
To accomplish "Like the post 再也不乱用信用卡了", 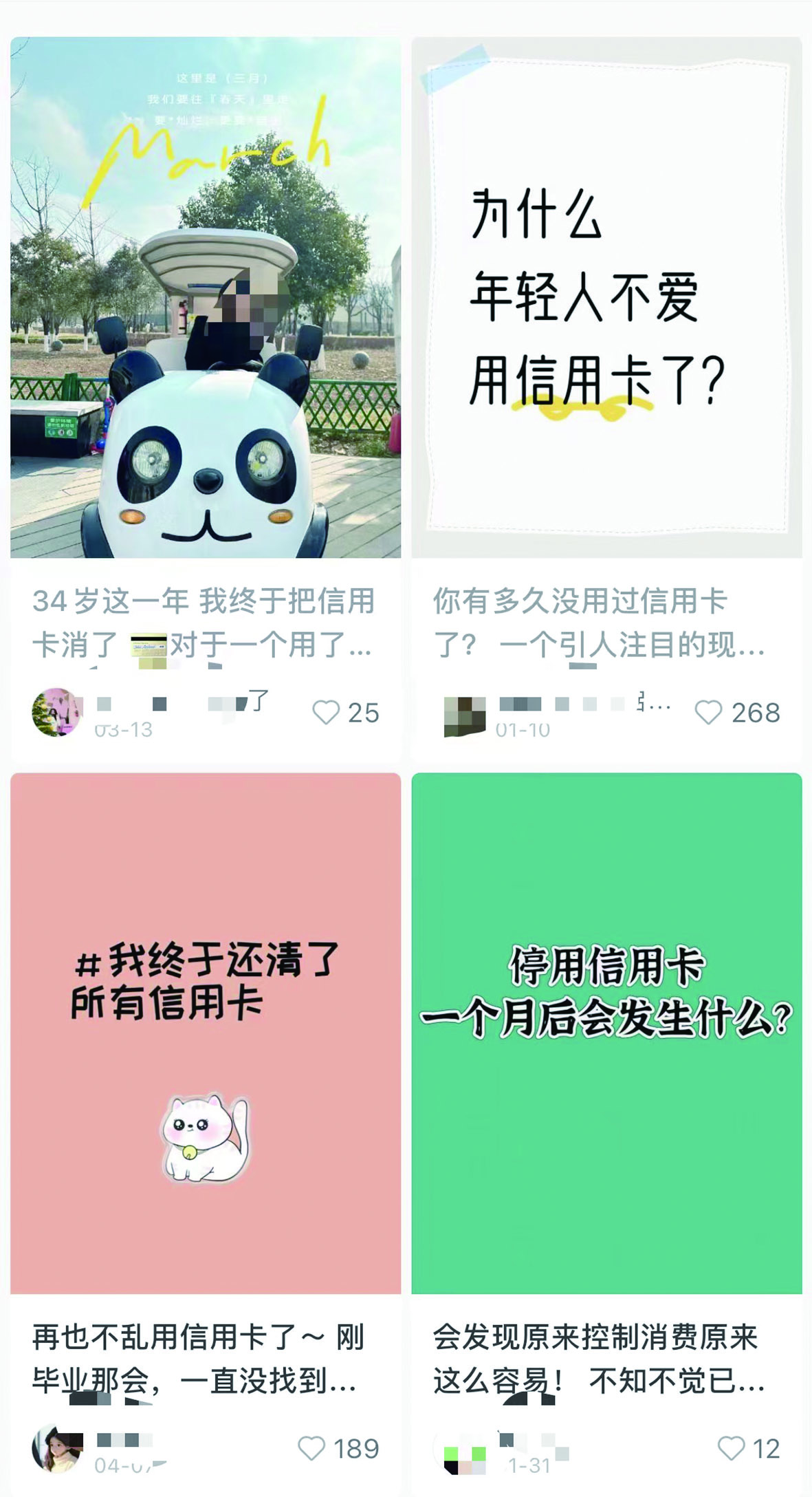I will tap(311, 1448).
